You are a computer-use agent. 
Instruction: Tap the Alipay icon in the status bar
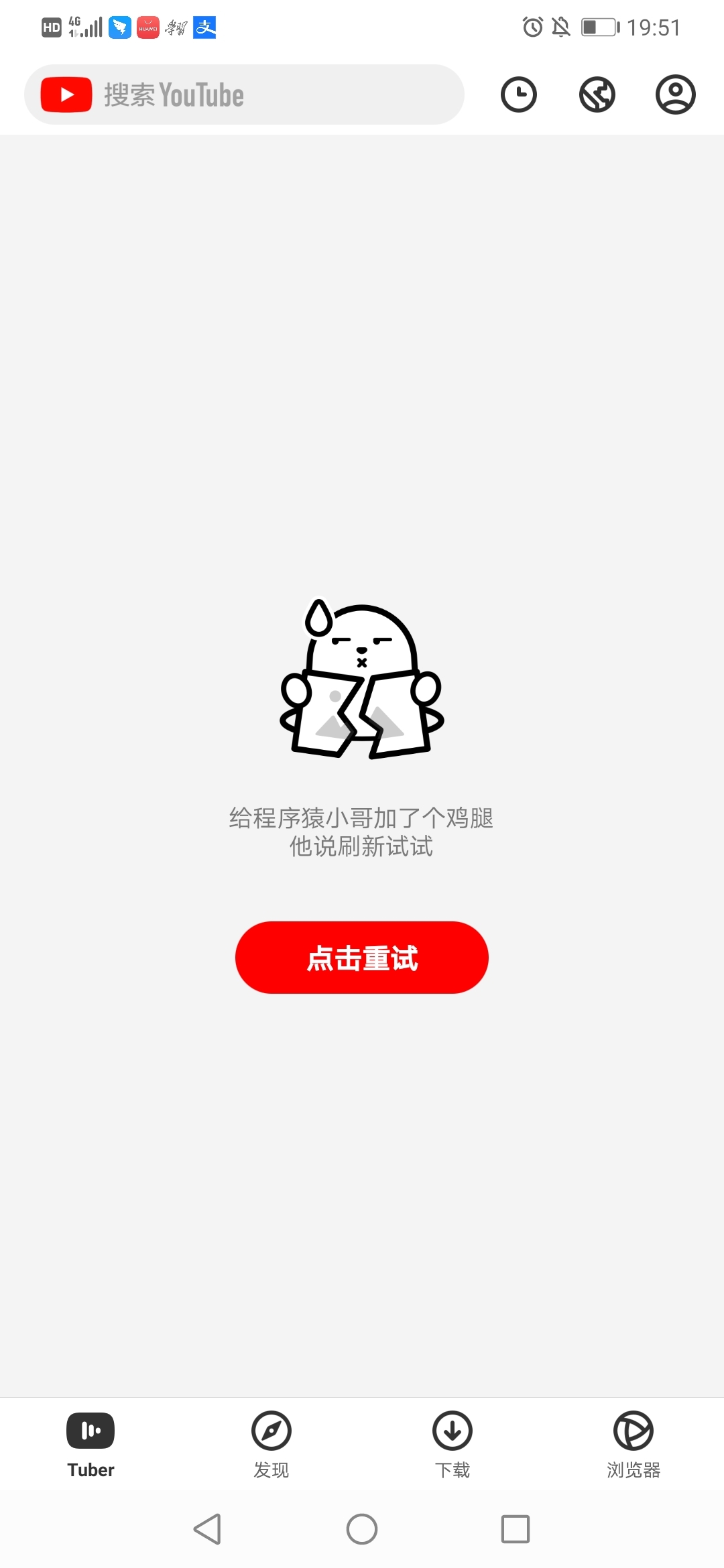click(204, 27)
